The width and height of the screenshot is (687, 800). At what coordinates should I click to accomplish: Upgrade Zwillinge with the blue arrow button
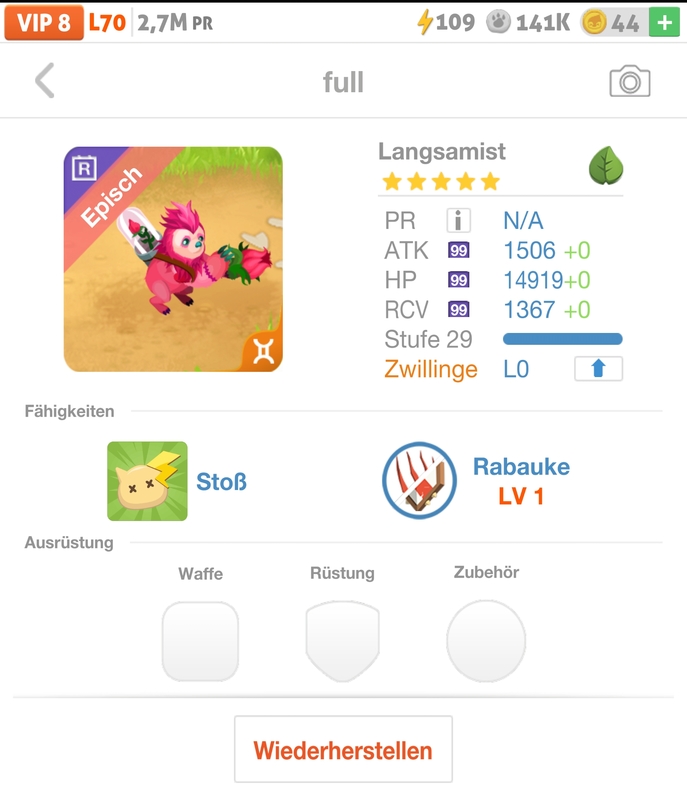click(598, 369)
